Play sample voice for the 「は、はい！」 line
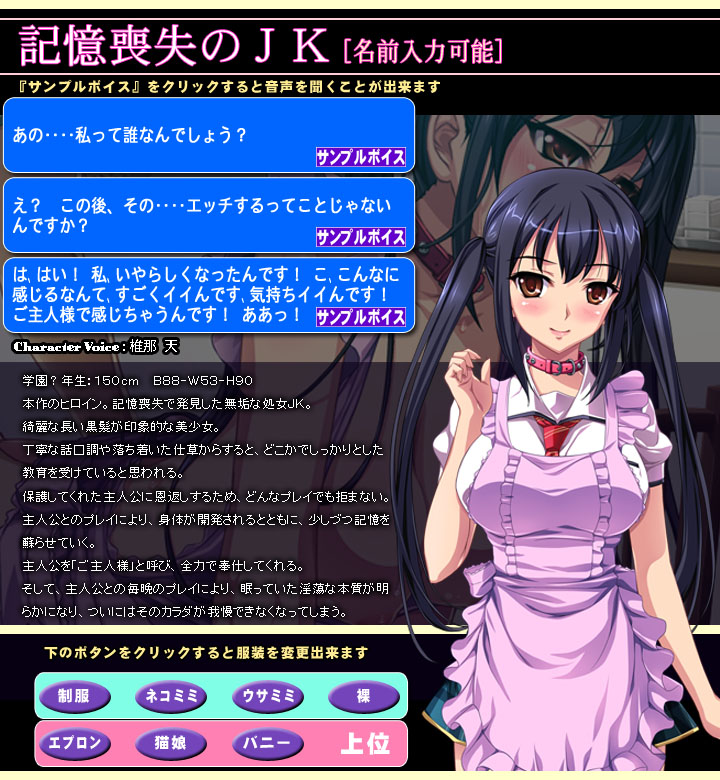The width and height of the screenshot is (720, 780). (360, 318)
